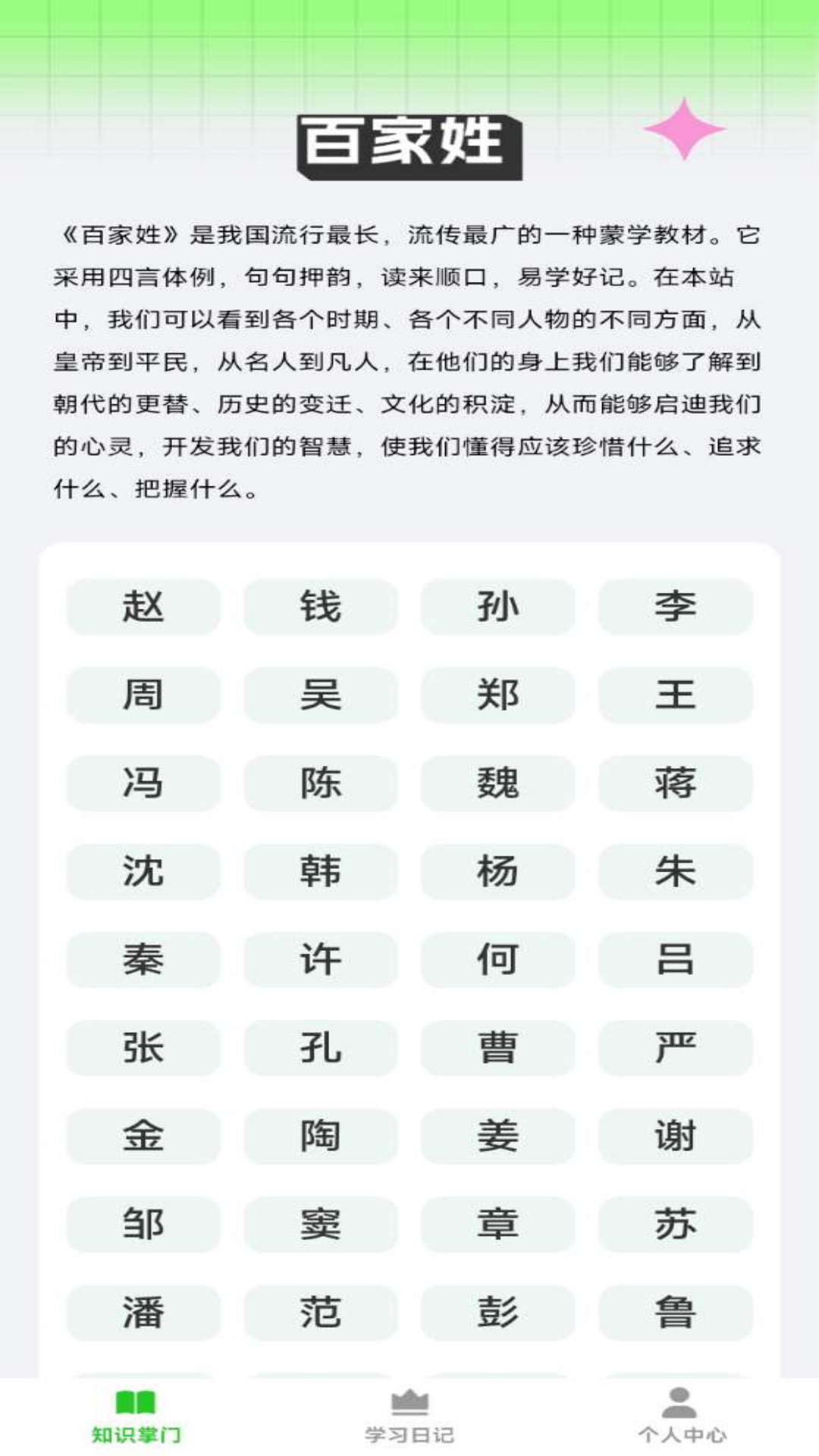819x1456 pixels.
Task: Tap surname 张
Action: pos(143,1048)
